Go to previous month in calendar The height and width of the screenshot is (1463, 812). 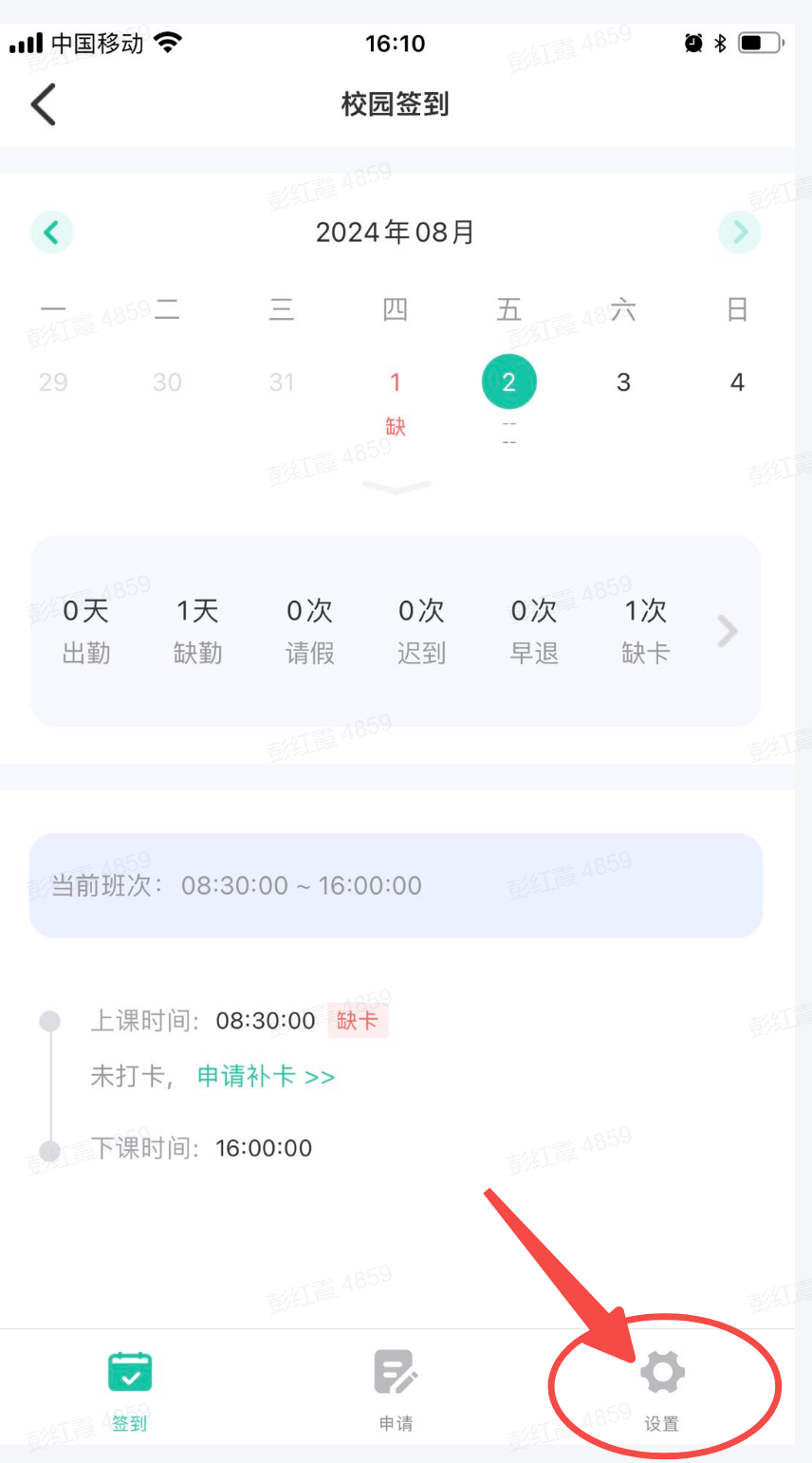click(x=52, y=232)
